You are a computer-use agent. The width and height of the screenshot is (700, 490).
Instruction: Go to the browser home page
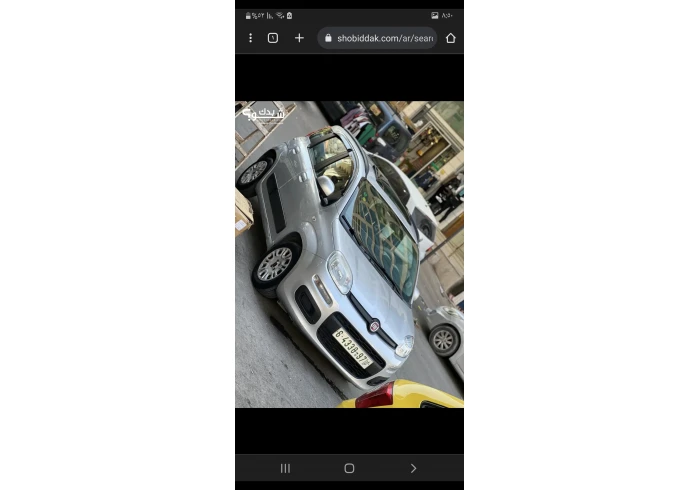pos(451,38)
